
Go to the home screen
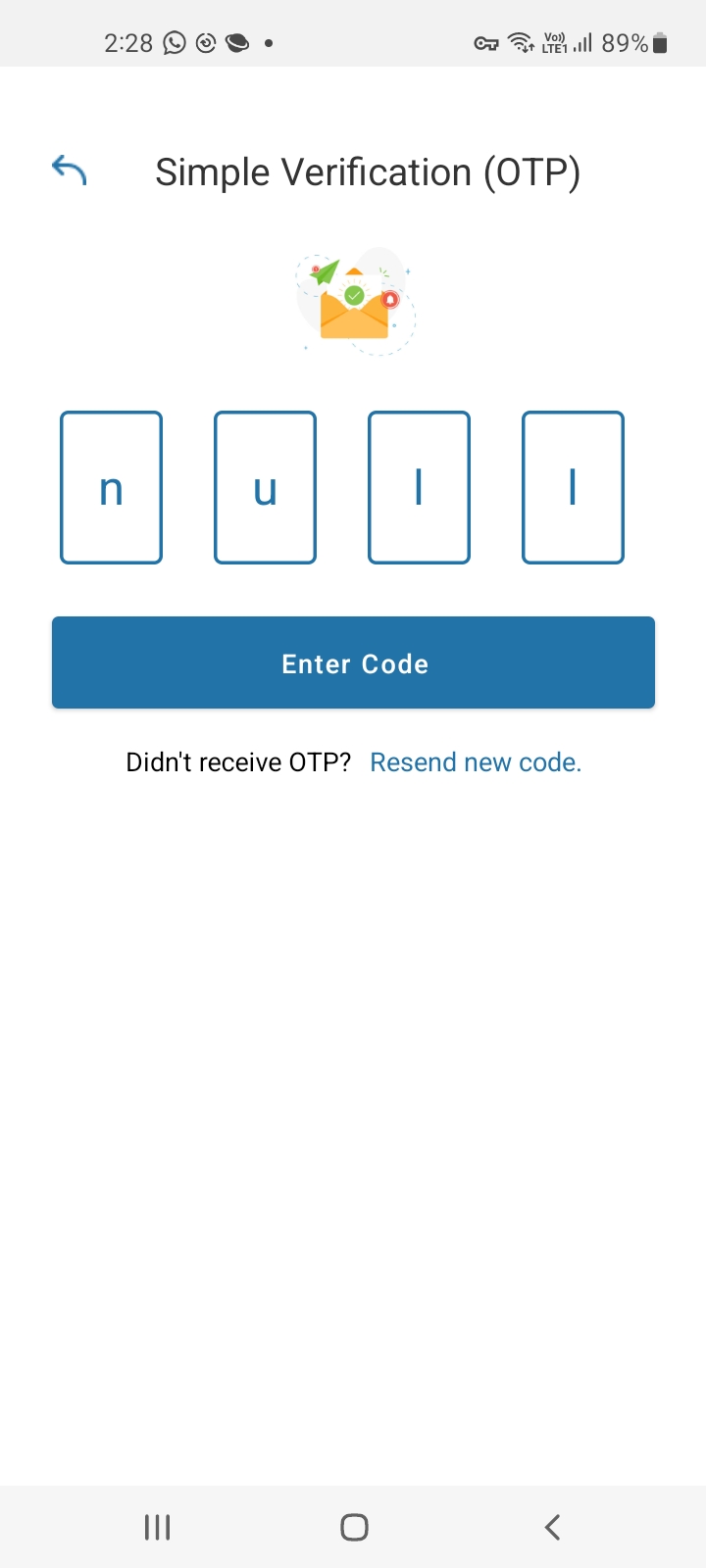(354, 1527)
